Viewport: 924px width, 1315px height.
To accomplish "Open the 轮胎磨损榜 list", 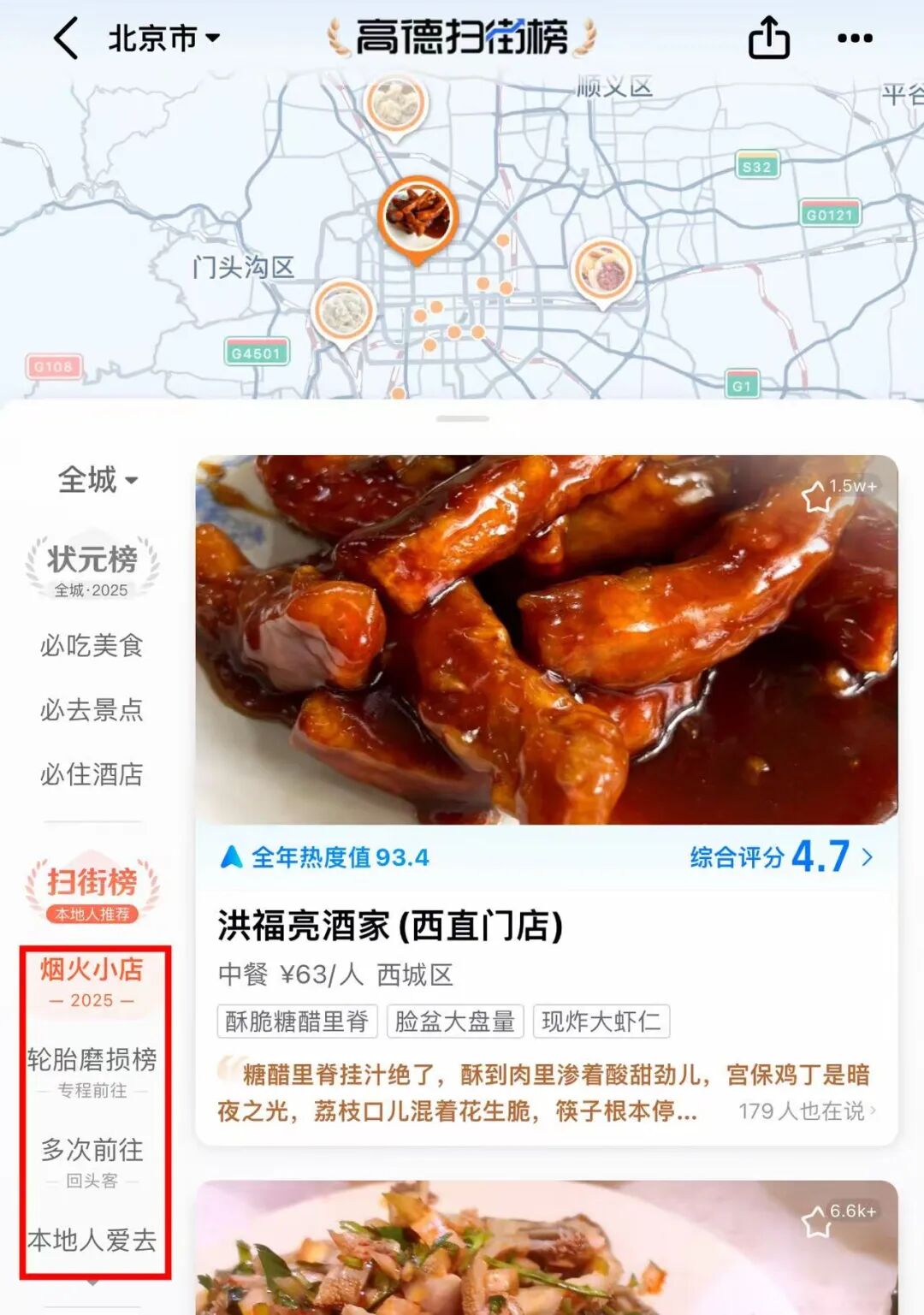I will click(x=92, y=1069).
